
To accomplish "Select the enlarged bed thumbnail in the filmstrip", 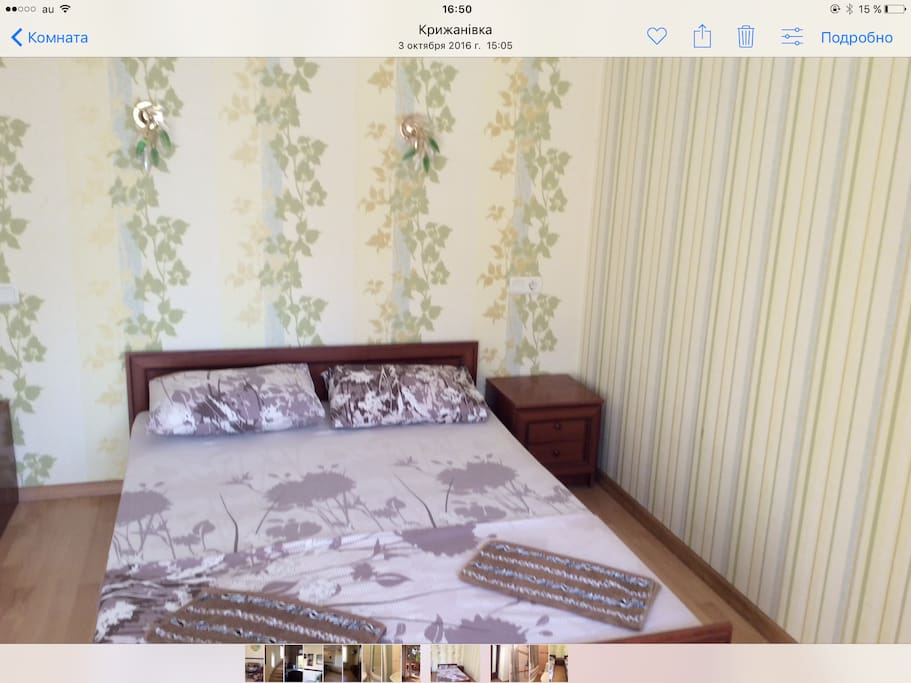I will pos(454,663).
